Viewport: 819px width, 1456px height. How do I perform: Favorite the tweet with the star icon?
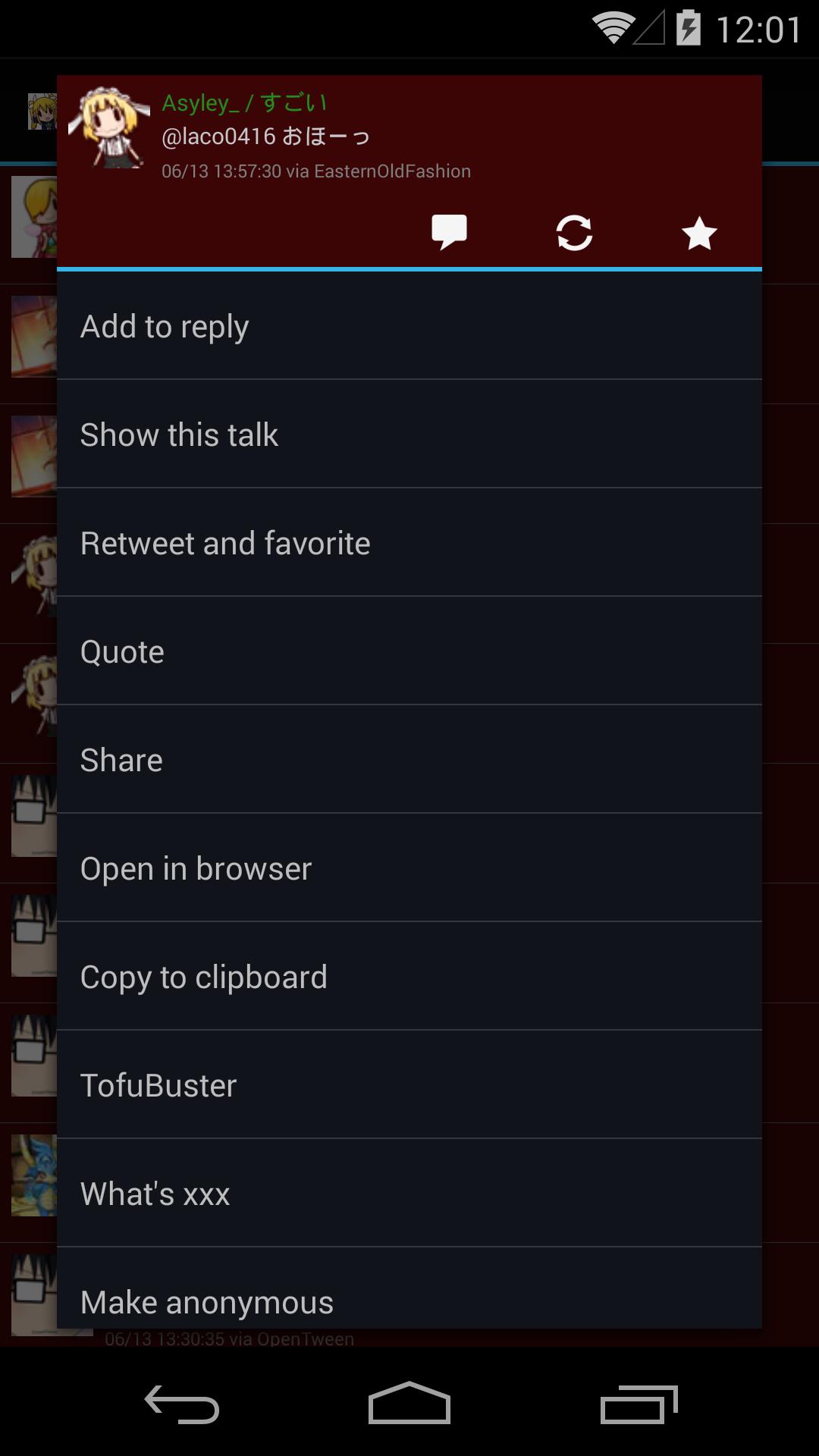point(698,233)
